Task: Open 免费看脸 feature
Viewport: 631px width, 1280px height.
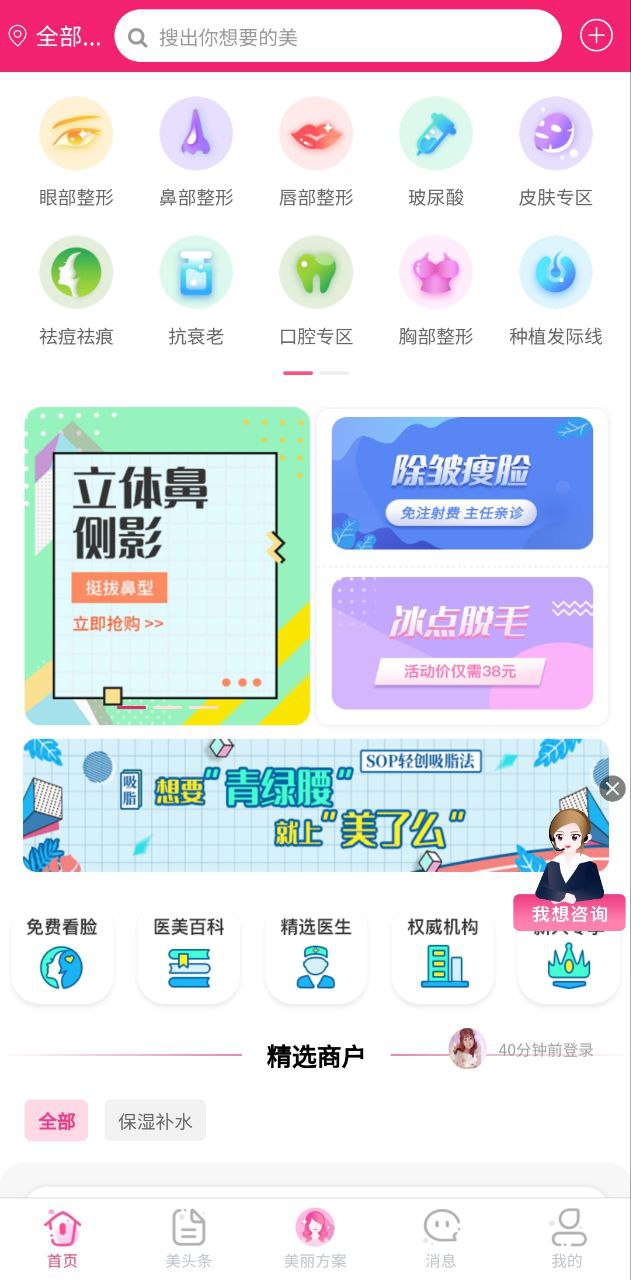Action: 62,953
